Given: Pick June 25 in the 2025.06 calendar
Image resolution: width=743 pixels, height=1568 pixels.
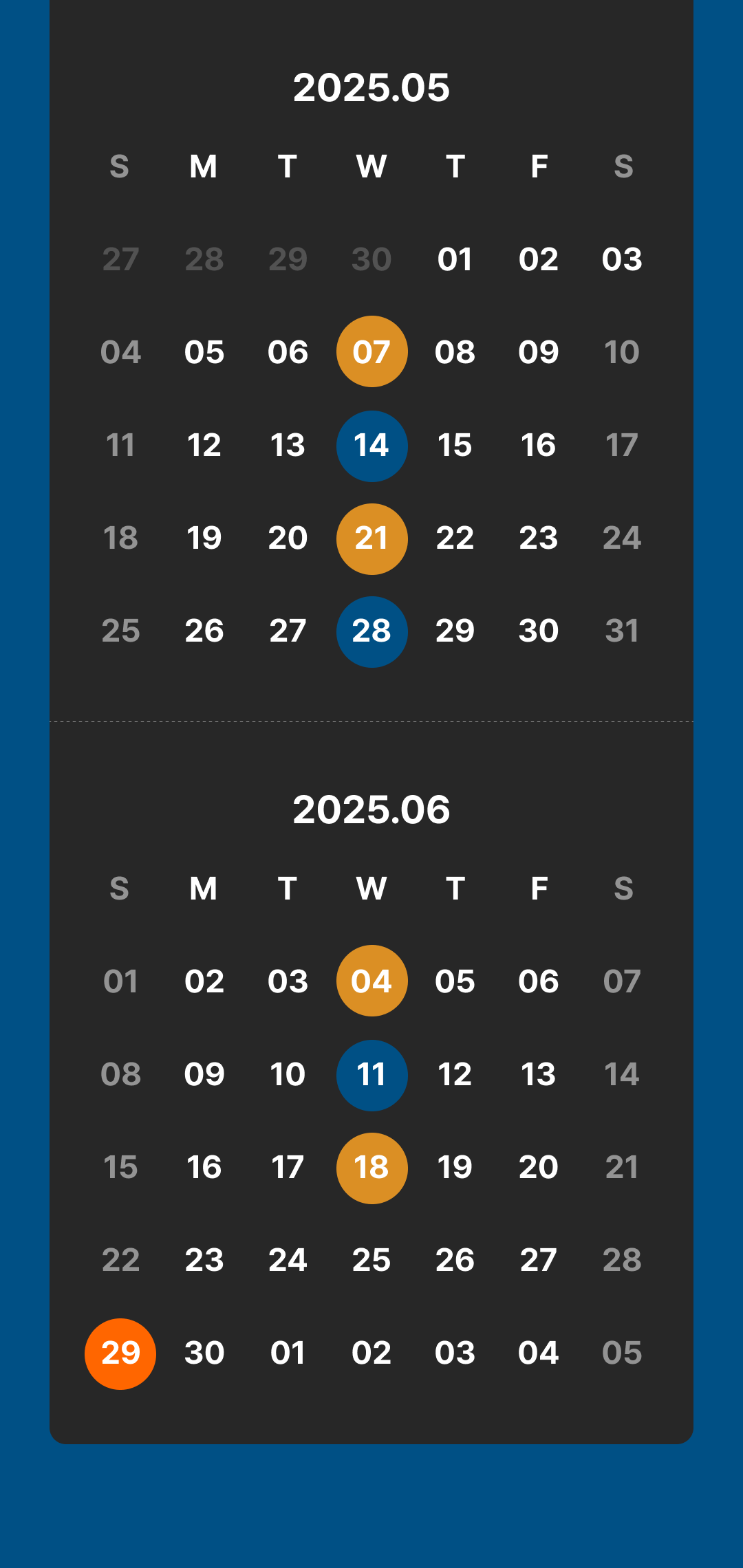Looking at the screenshot, I should (371, 1260).
